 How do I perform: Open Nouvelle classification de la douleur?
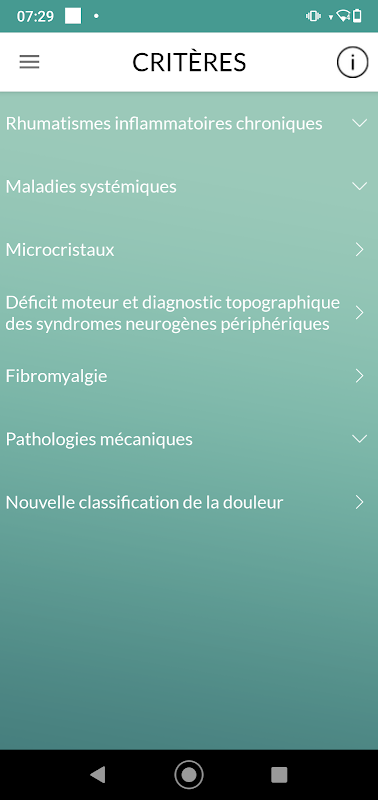[189, 503]
